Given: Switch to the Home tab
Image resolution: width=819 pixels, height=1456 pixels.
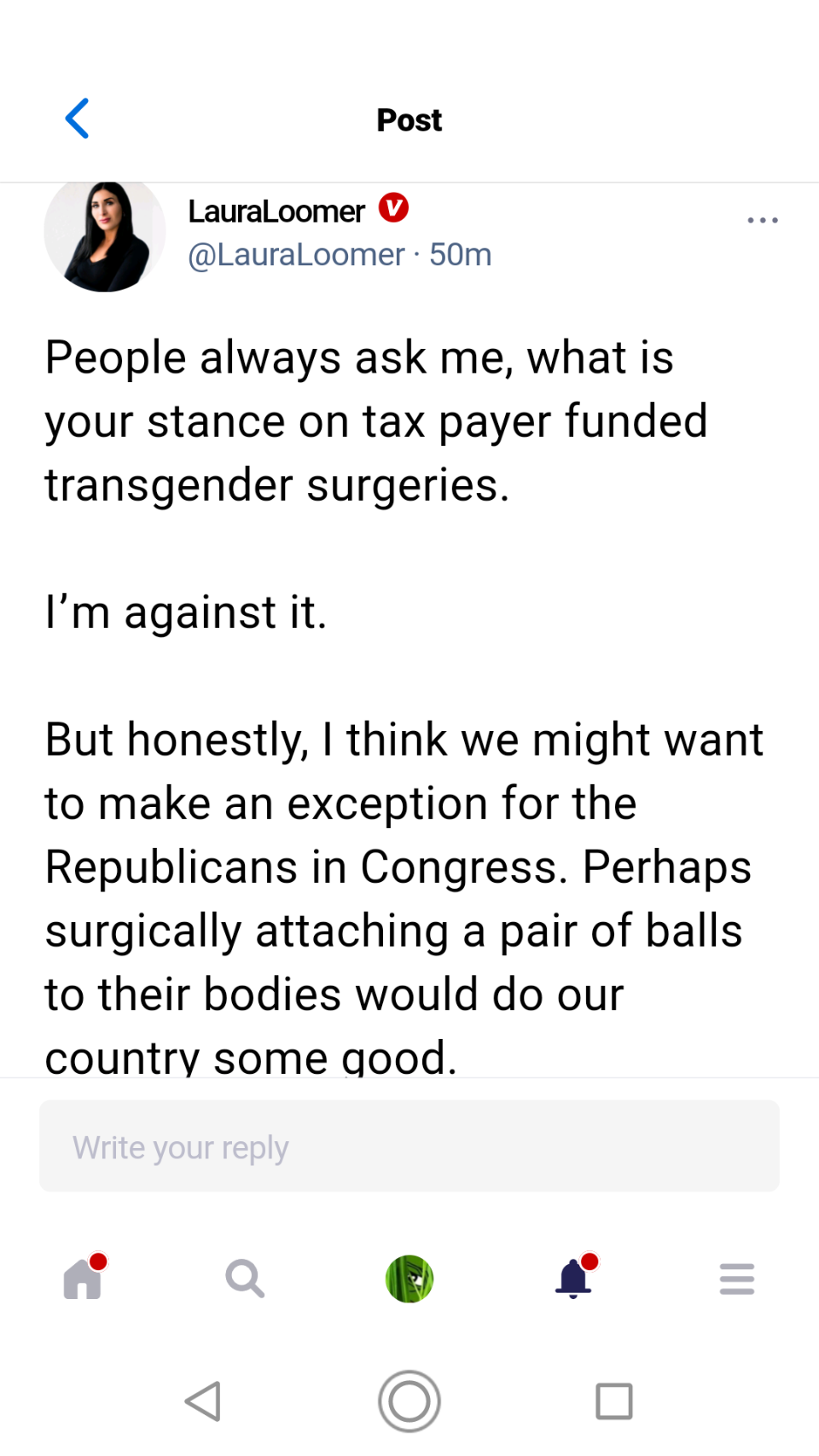Looking at the screenshot, I should coord(83,1279).
